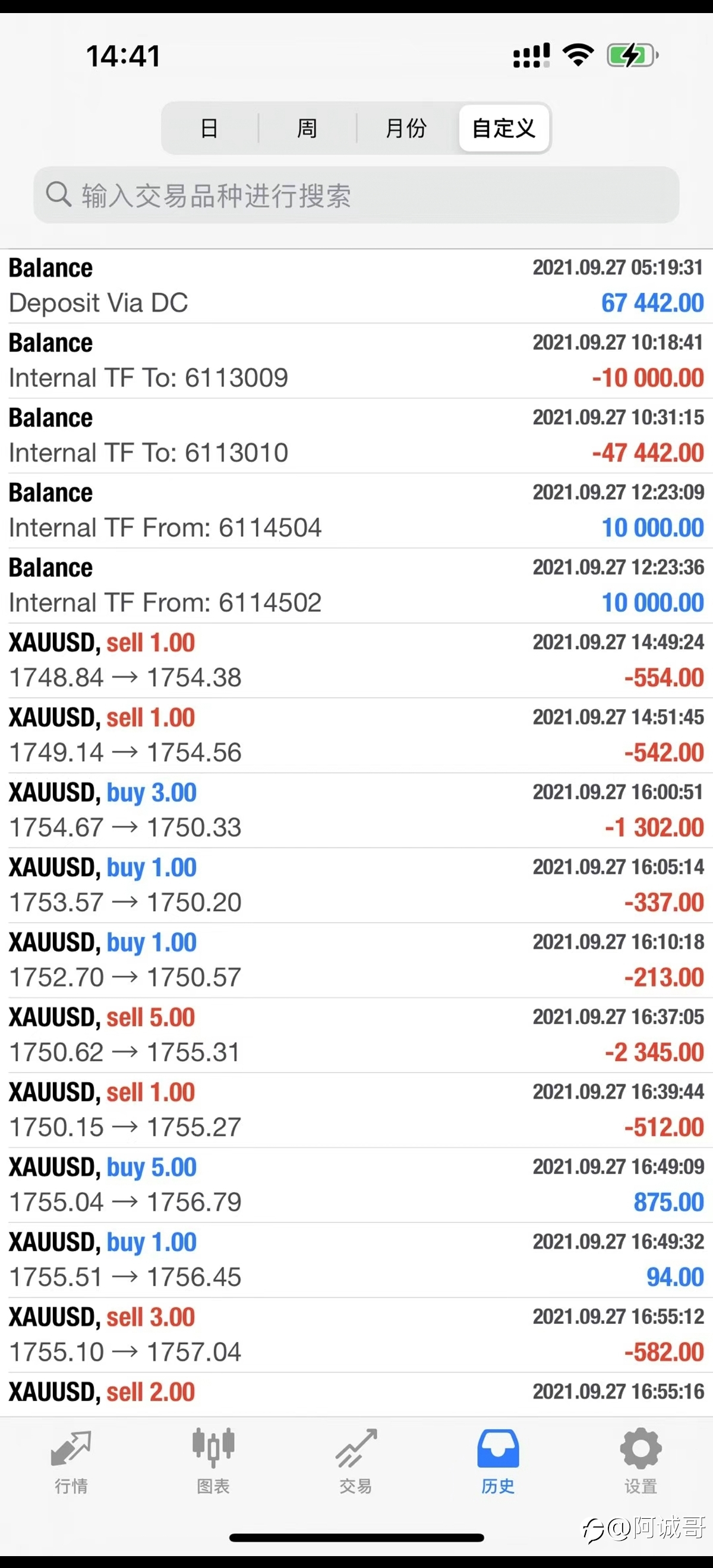Screen dimensions: 713x1568
Task: Open the Deposit Via DC balance entry
Action: (356, 286)
